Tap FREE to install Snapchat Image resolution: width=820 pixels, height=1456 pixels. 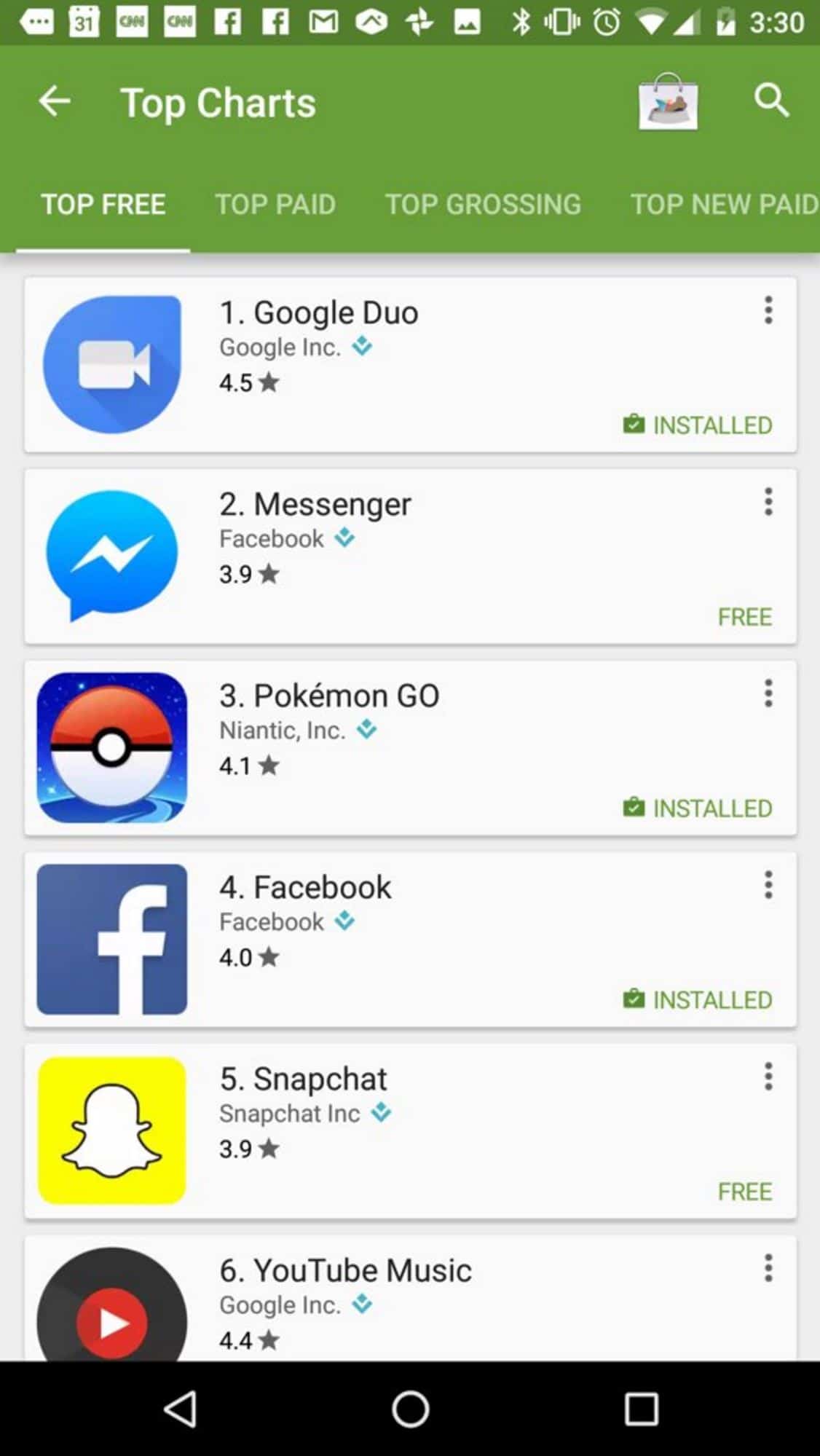[x=744, y=1192]
